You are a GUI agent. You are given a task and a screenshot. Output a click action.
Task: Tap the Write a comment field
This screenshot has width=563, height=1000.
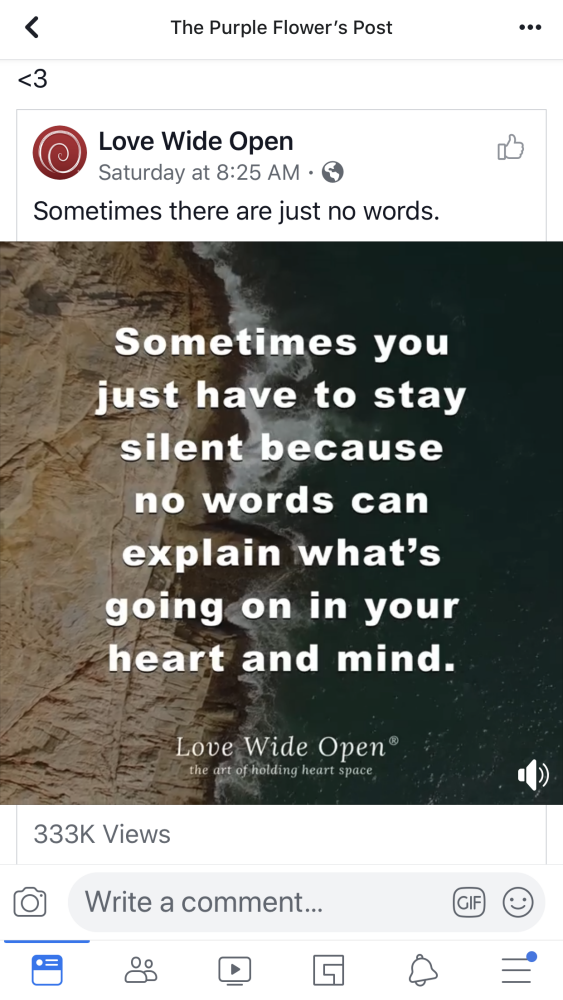[306, 902]
